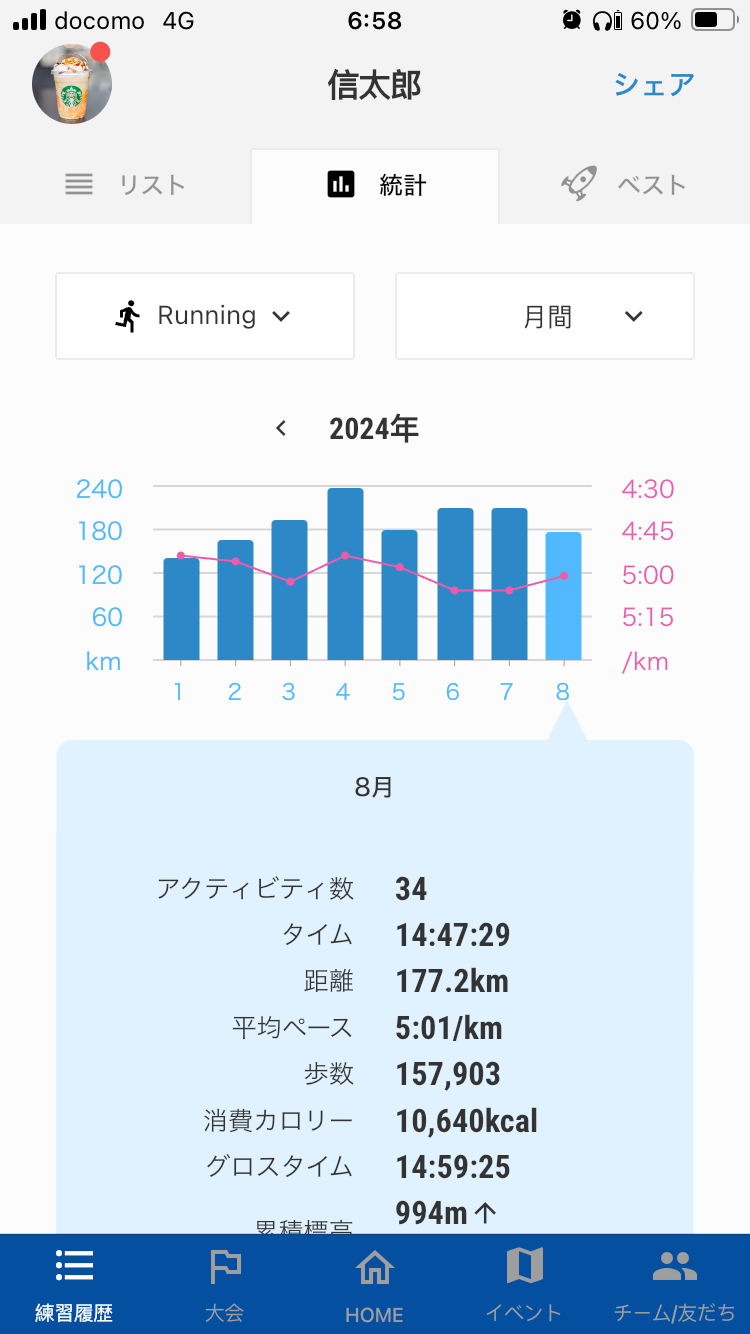Switch to チーム/友だち tab

(x=674, y=1284)
